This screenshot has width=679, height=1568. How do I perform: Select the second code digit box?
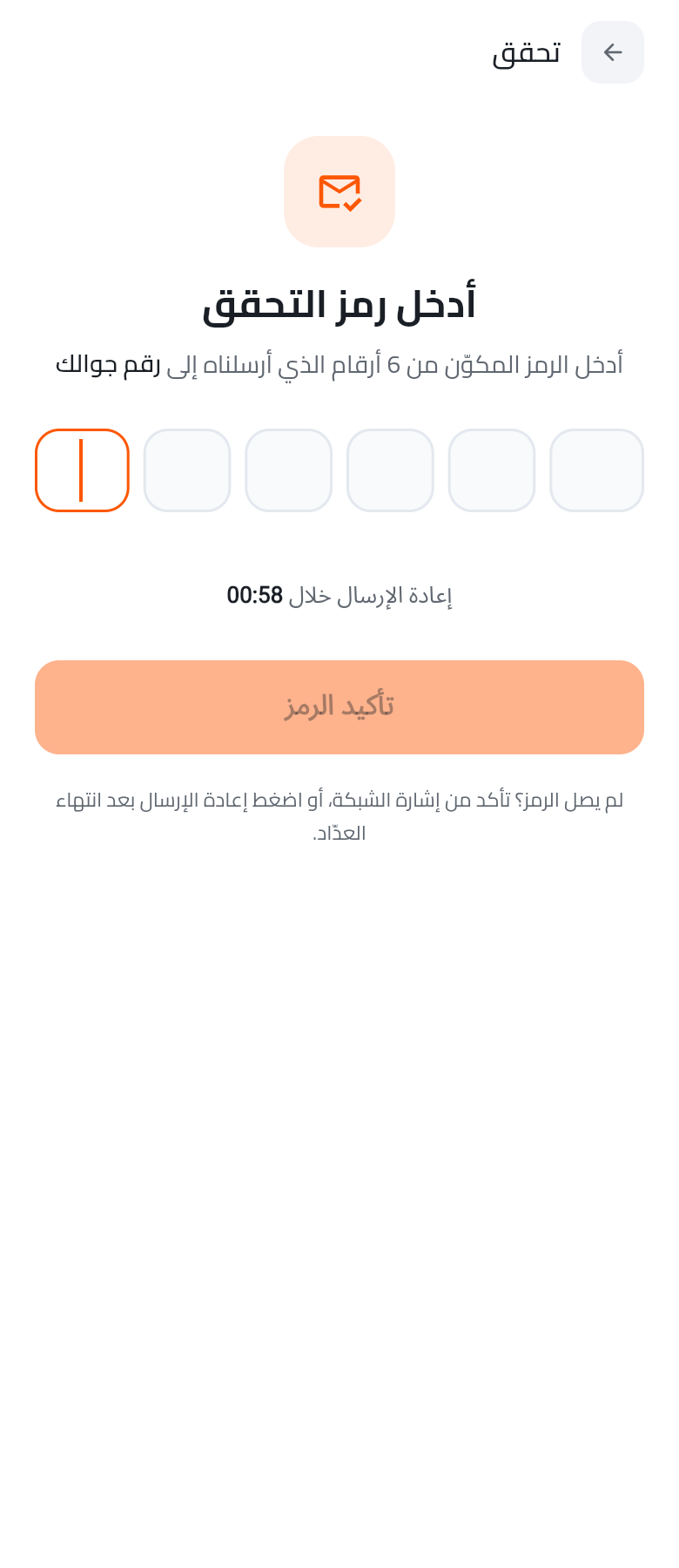(x=187, y=470)
